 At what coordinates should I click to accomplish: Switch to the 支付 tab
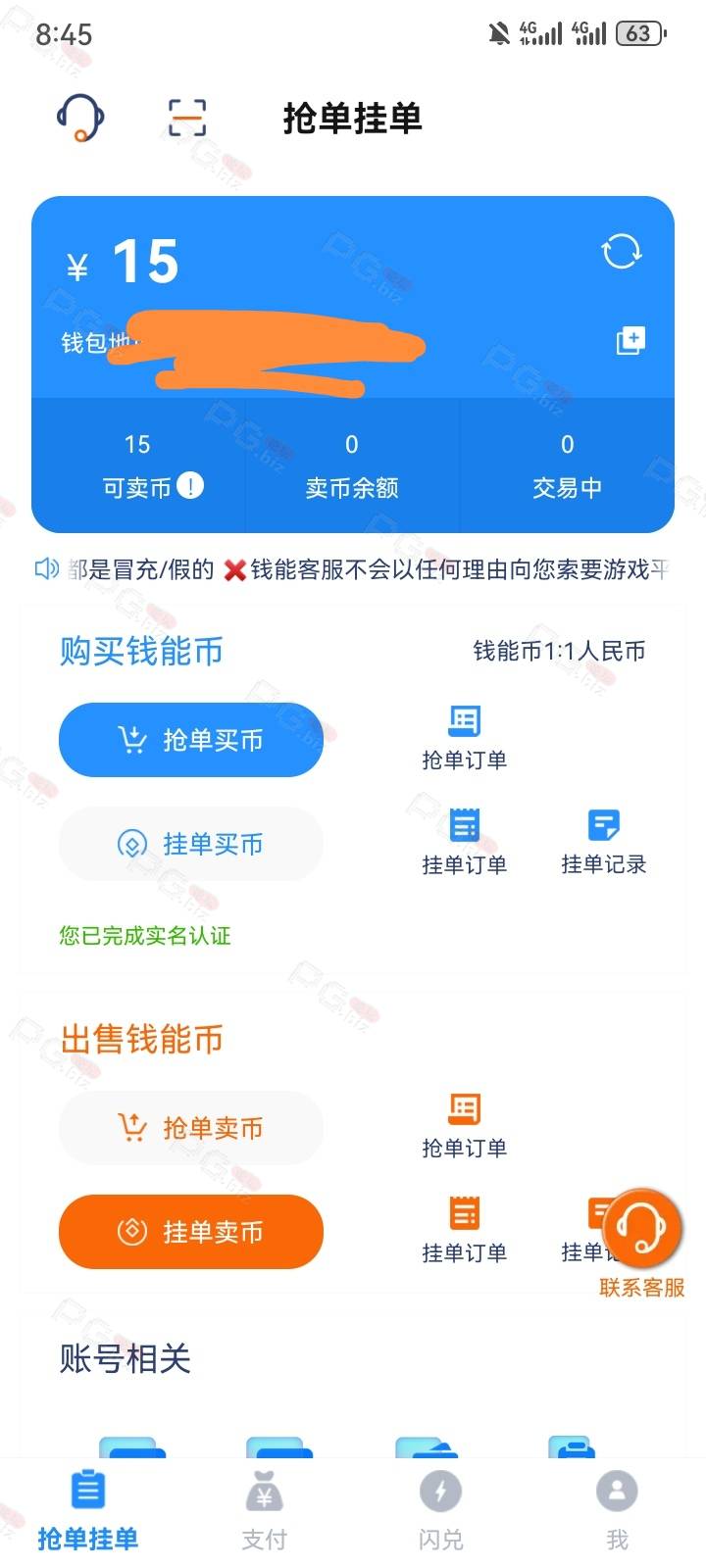click(x=265, y=1509)
